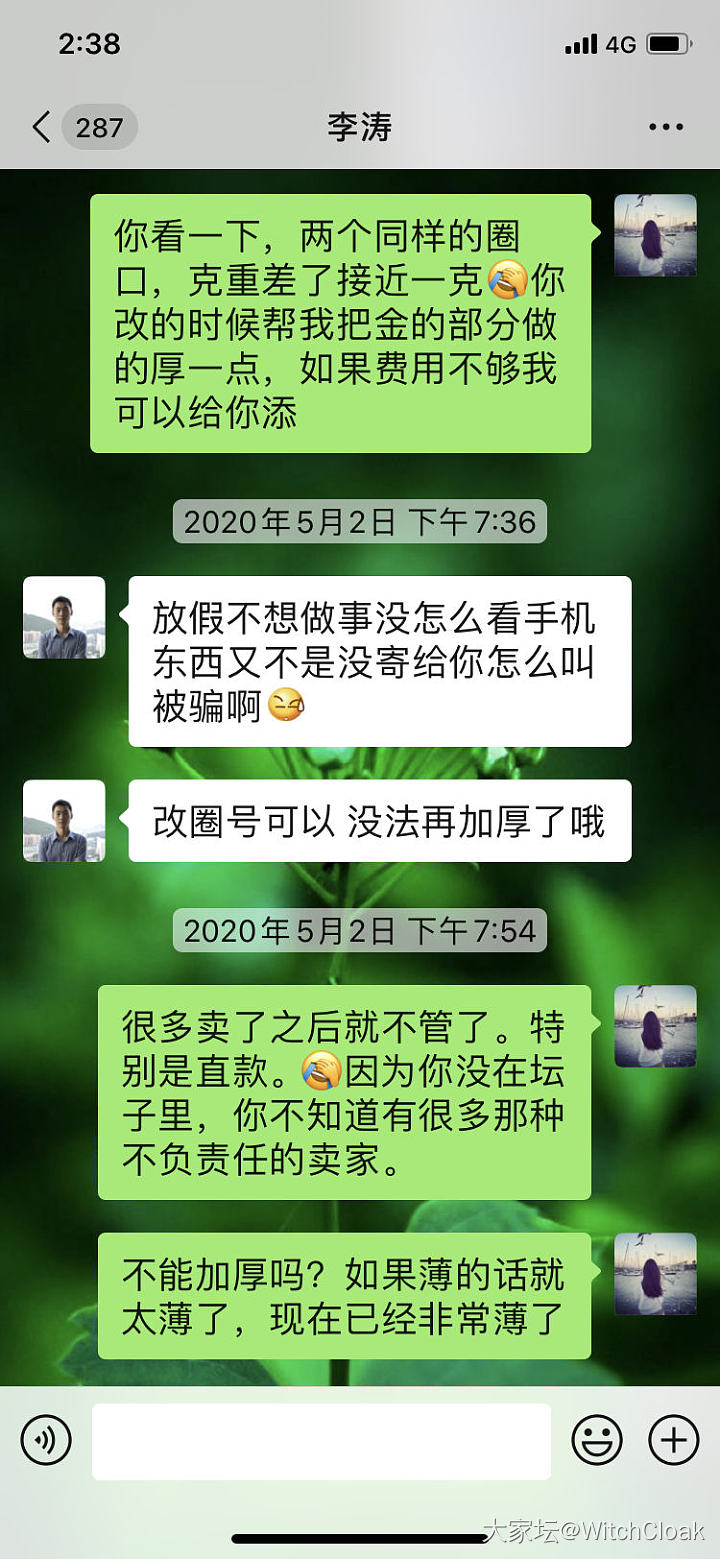Open my avatar beside the 不能加厚吗 message
Viewport: 720px width, 1559px height.
coord(655,1273)
